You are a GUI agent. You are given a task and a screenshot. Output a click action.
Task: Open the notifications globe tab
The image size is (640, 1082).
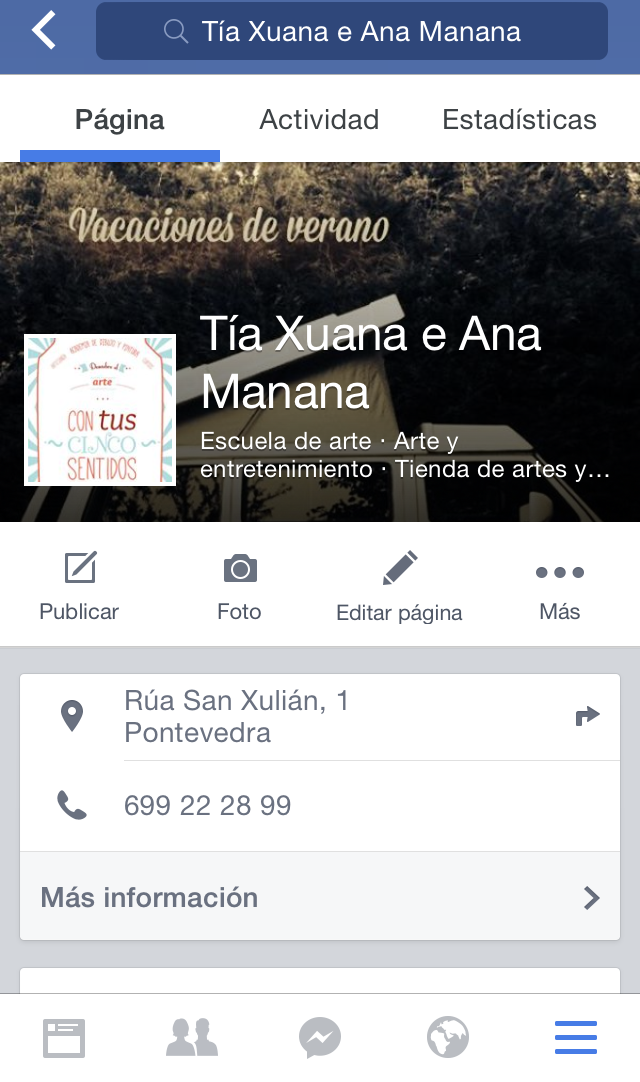pos(448,1038)
